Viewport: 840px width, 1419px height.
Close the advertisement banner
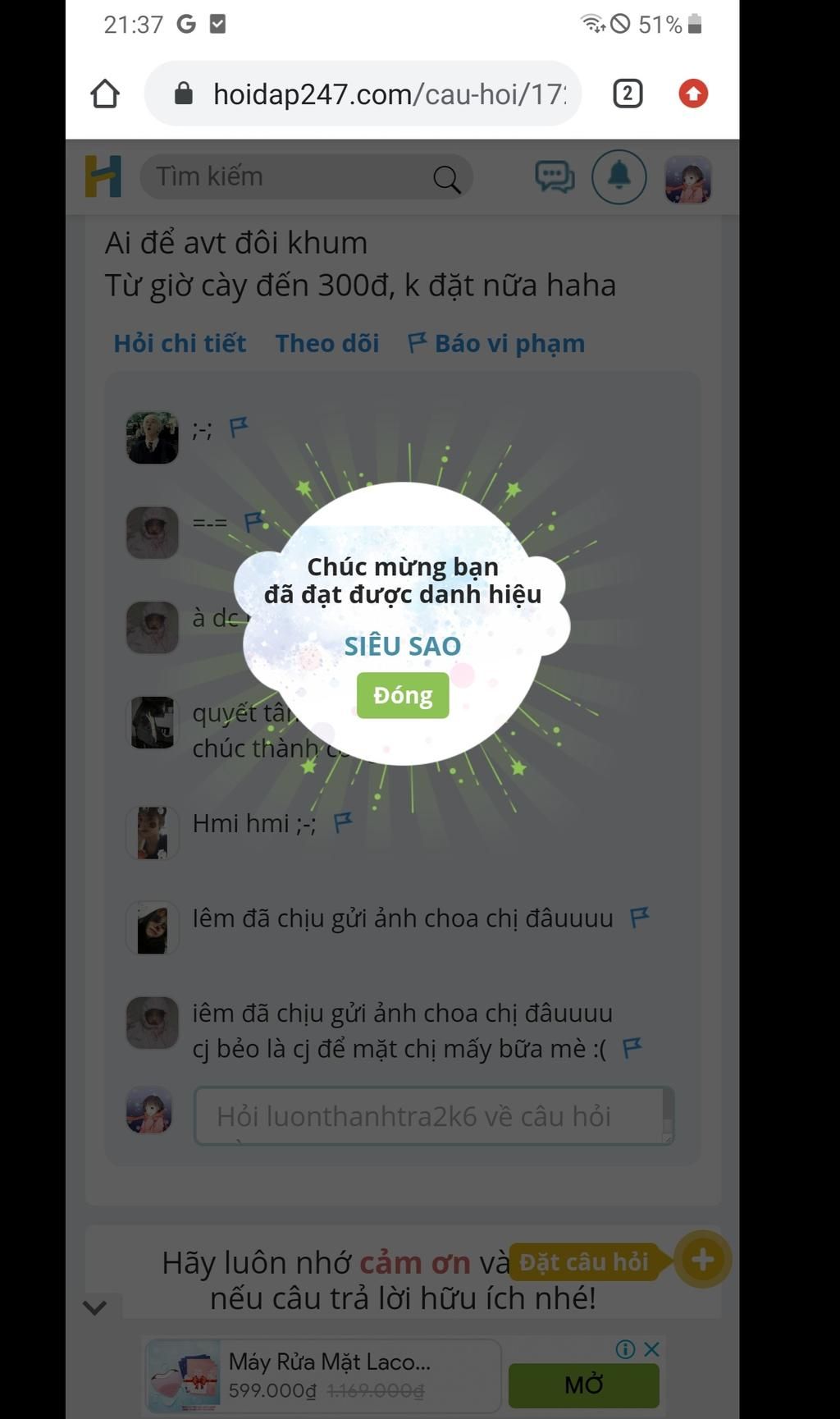pos(651,1349)
